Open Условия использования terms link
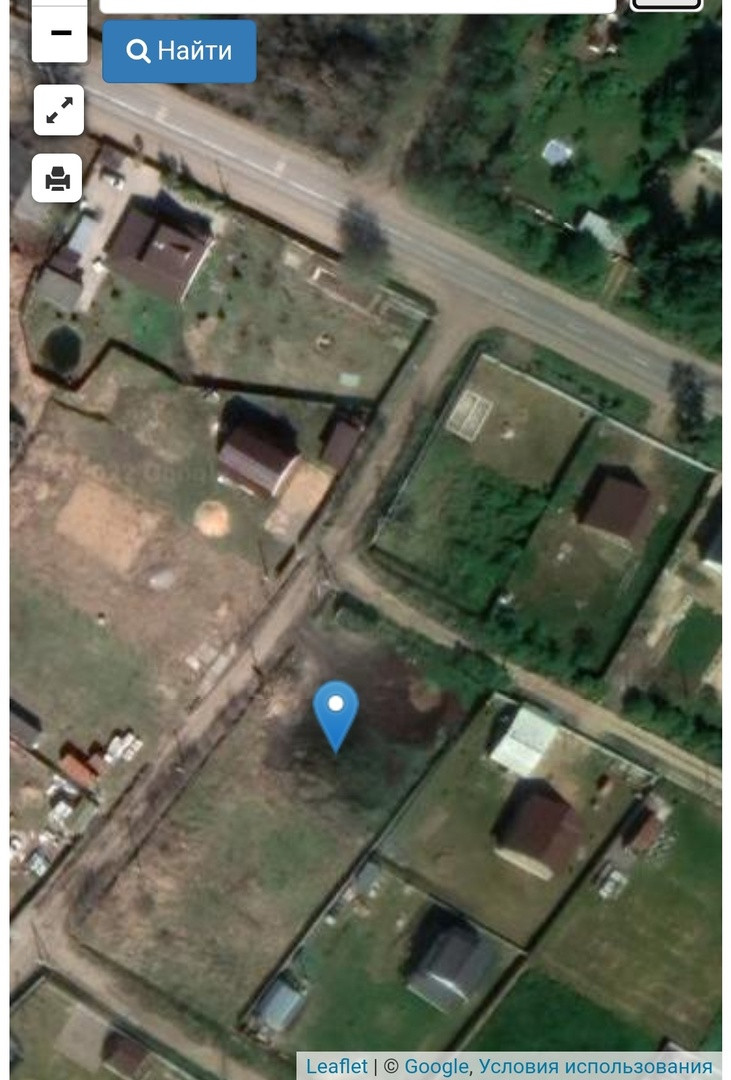 595,1067
